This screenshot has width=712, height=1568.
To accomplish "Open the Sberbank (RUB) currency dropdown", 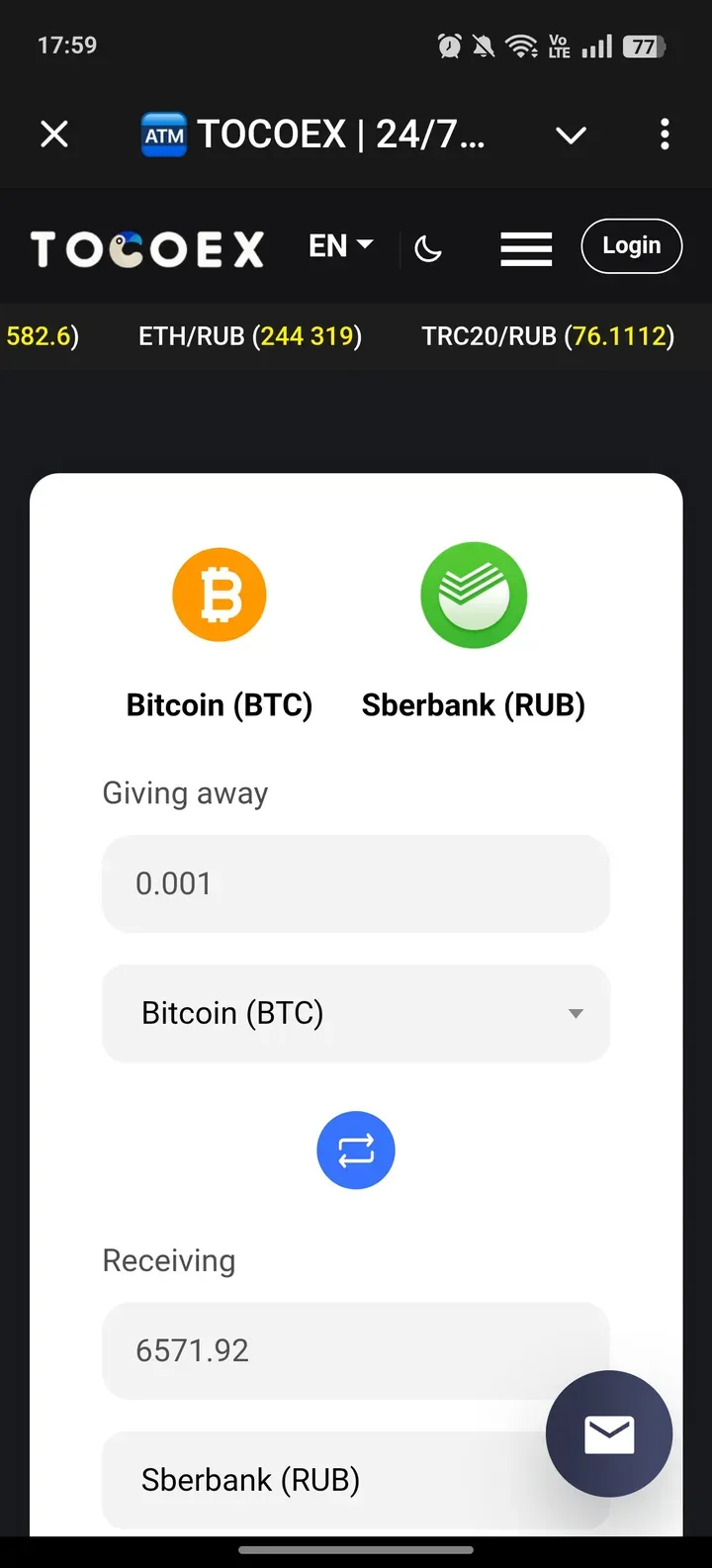I will (x=326, y=1480).
